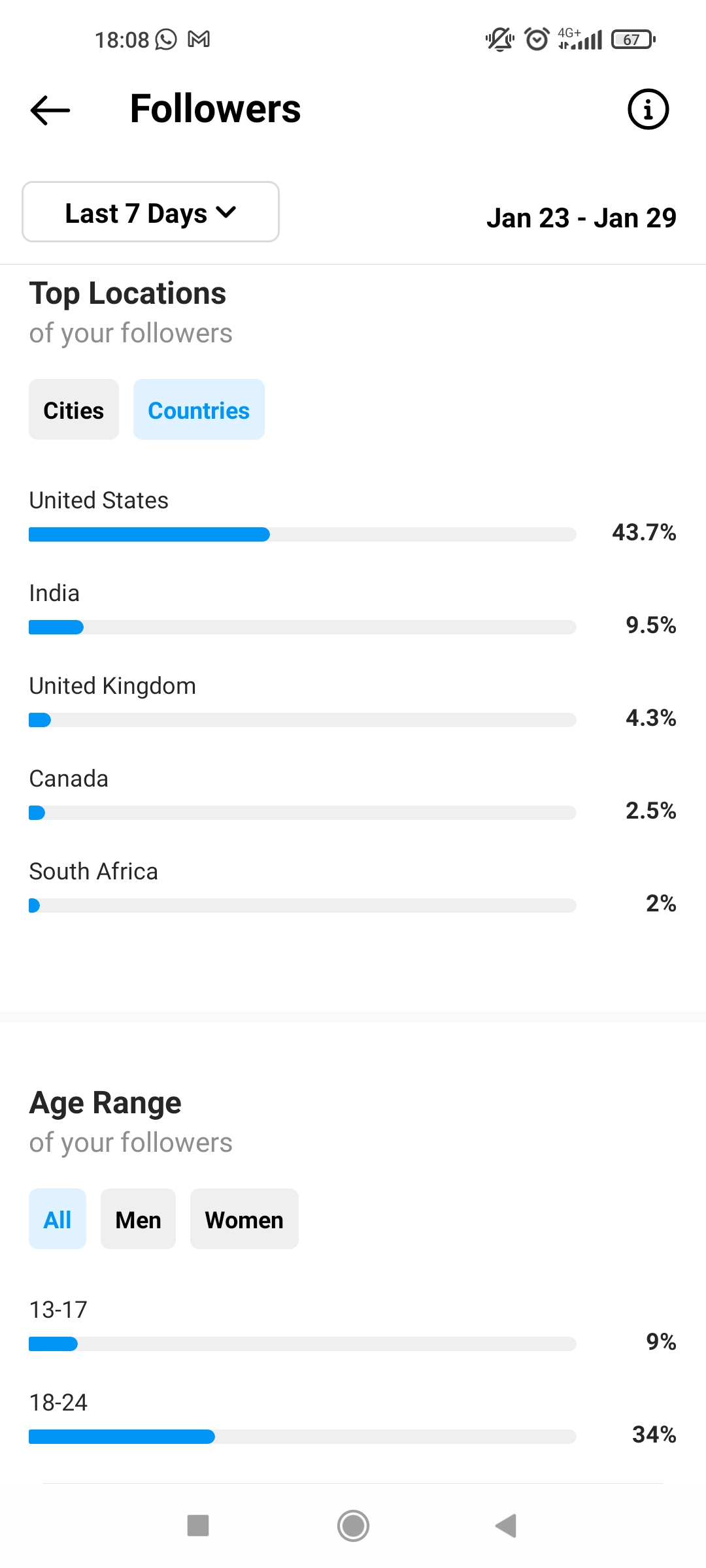Open recent apps from the navigation bar
Viewport: 706px width, 1568px height.
[x=198, y=1526]
